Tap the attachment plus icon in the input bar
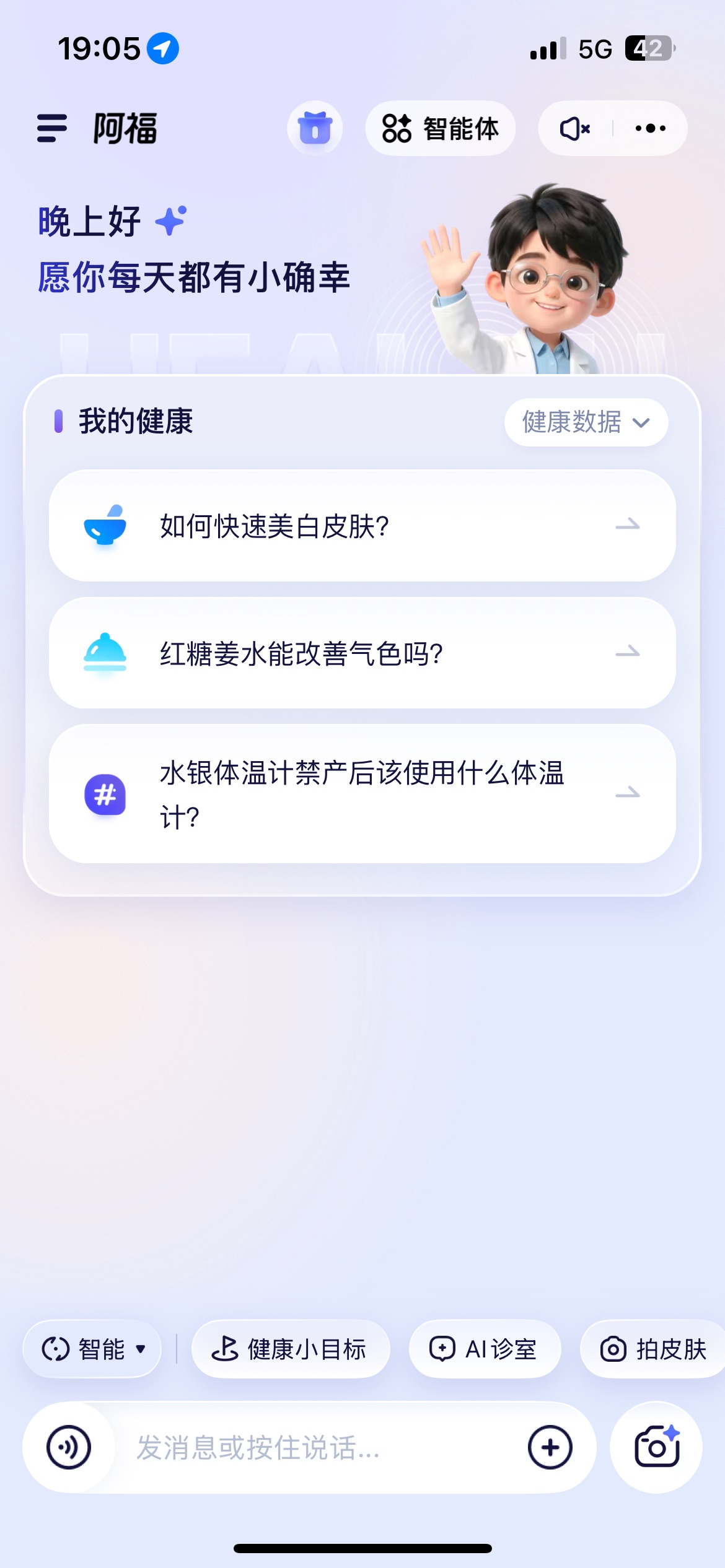The width and height of the screenshot is (725, 1568). (548, 1448)
